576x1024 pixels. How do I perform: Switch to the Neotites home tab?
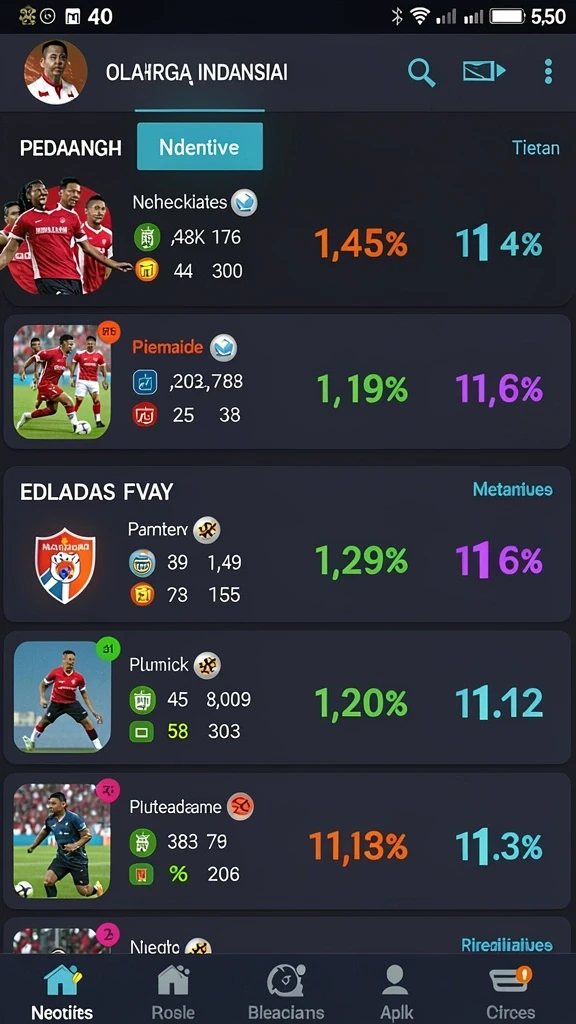62,991
